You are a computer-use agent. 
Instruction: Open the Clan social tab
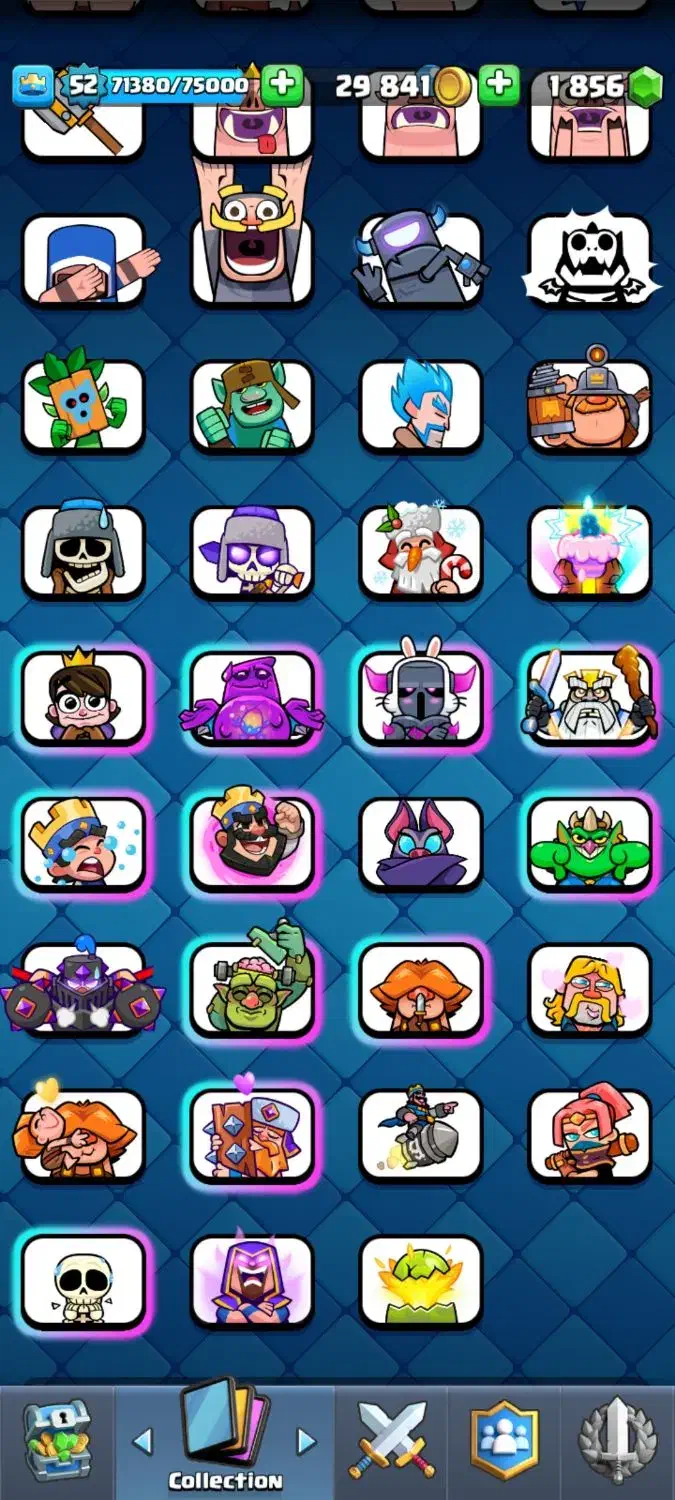point(504,1441)
